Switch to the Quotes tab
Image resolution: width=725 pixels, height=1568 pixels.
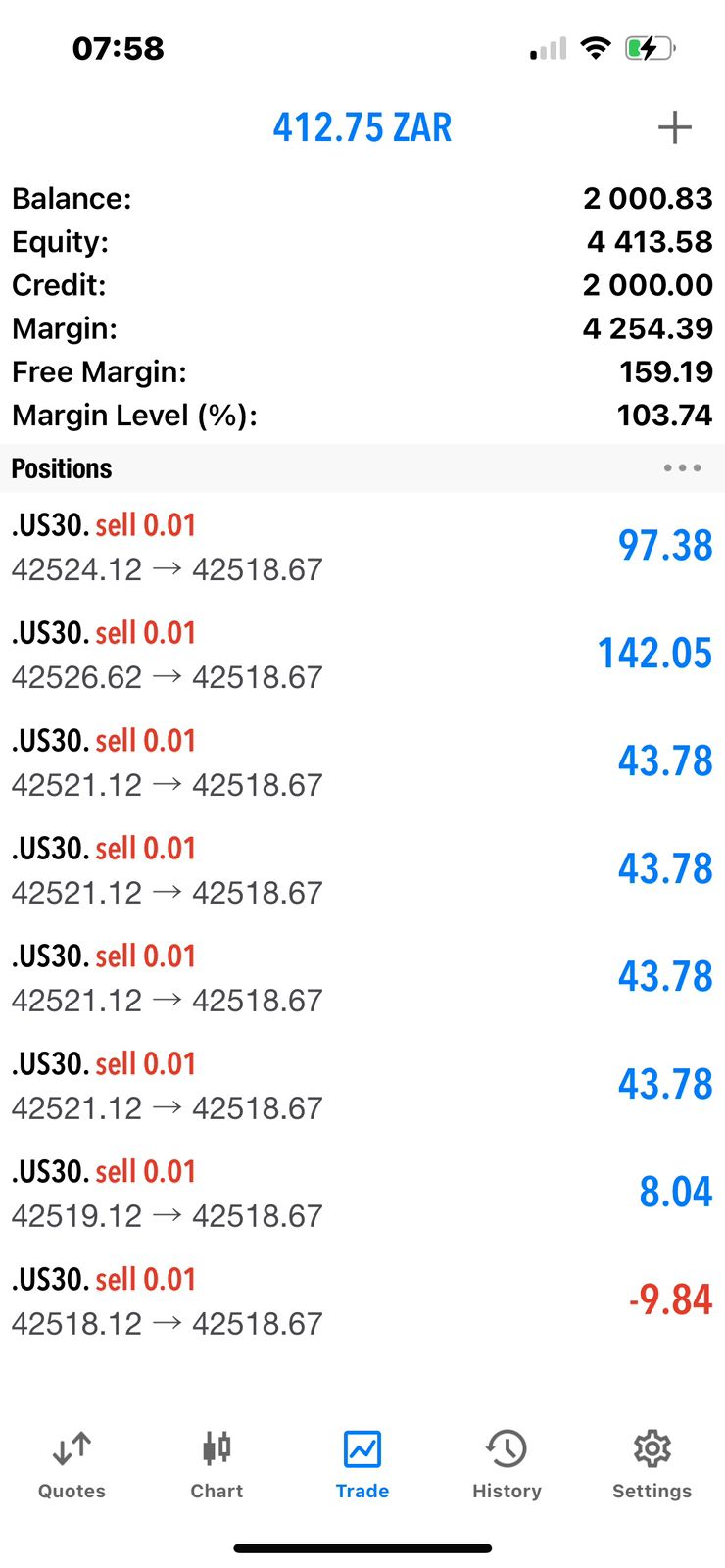point(72,1465)
